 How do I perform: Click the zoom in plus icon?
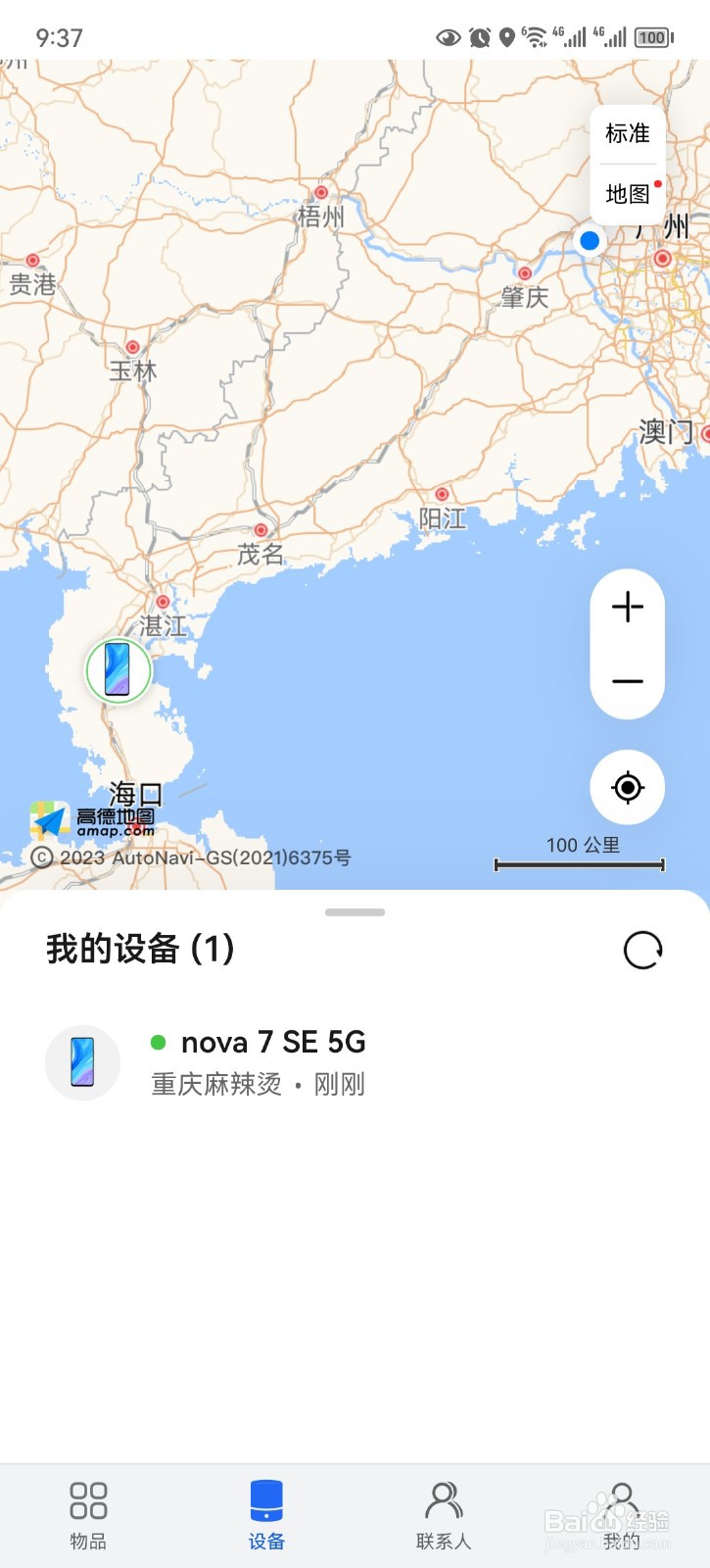(627, 606)
